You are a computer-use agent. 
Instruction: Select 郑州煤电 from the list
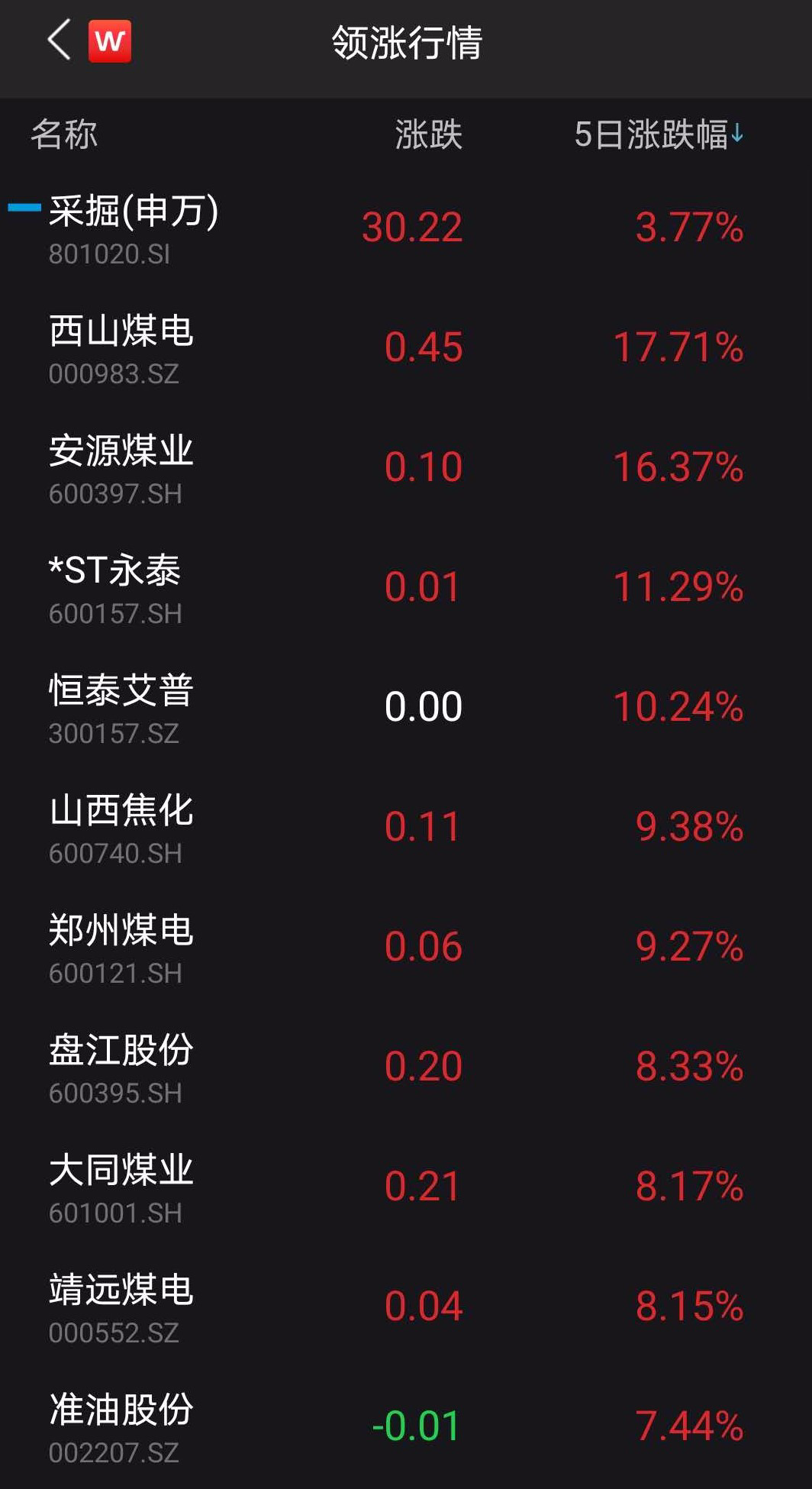click(122, 947)
